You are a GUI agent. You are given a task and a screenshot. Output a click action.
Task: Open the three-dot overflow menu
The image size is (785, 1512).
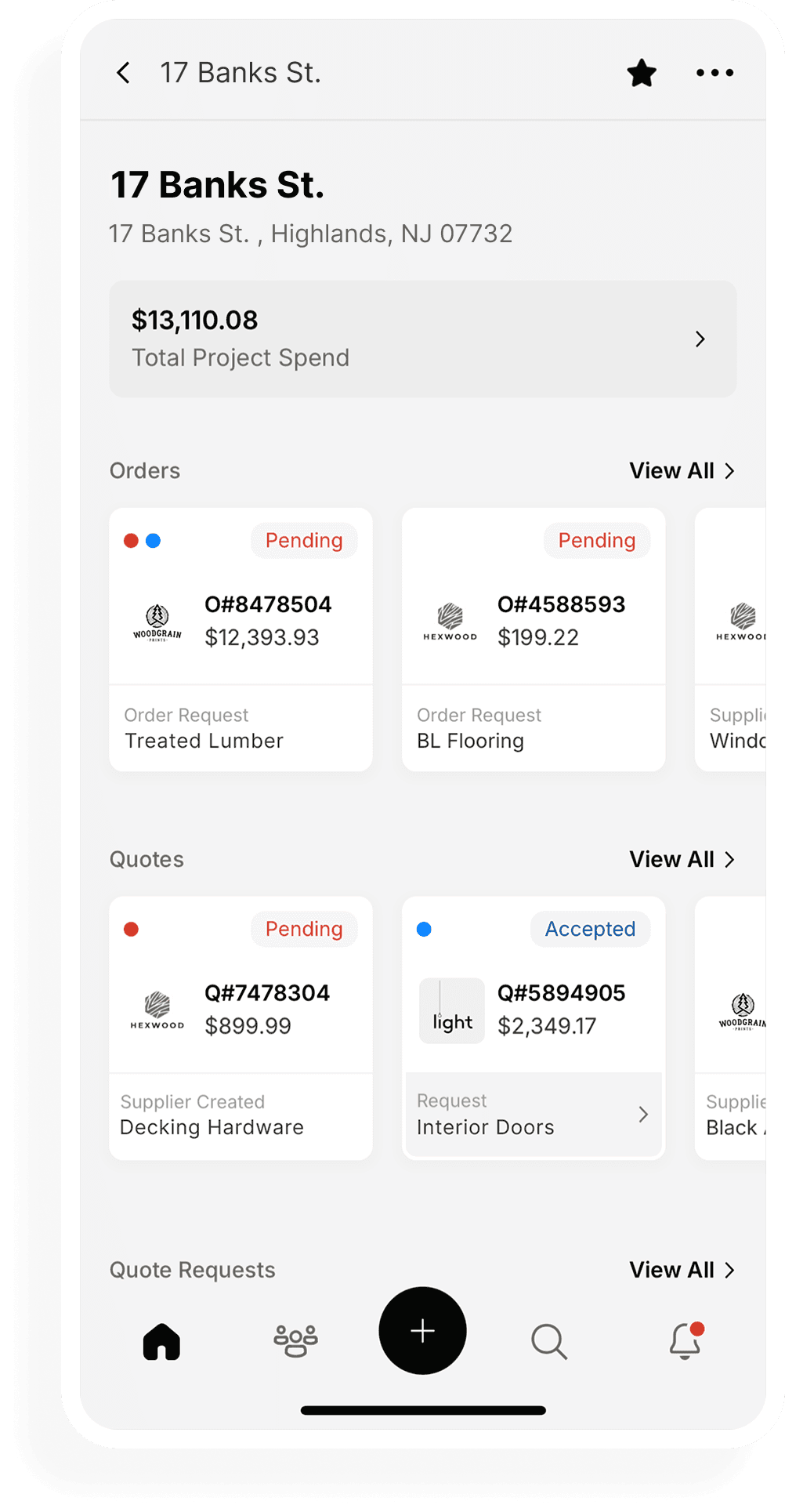point(715,73)
